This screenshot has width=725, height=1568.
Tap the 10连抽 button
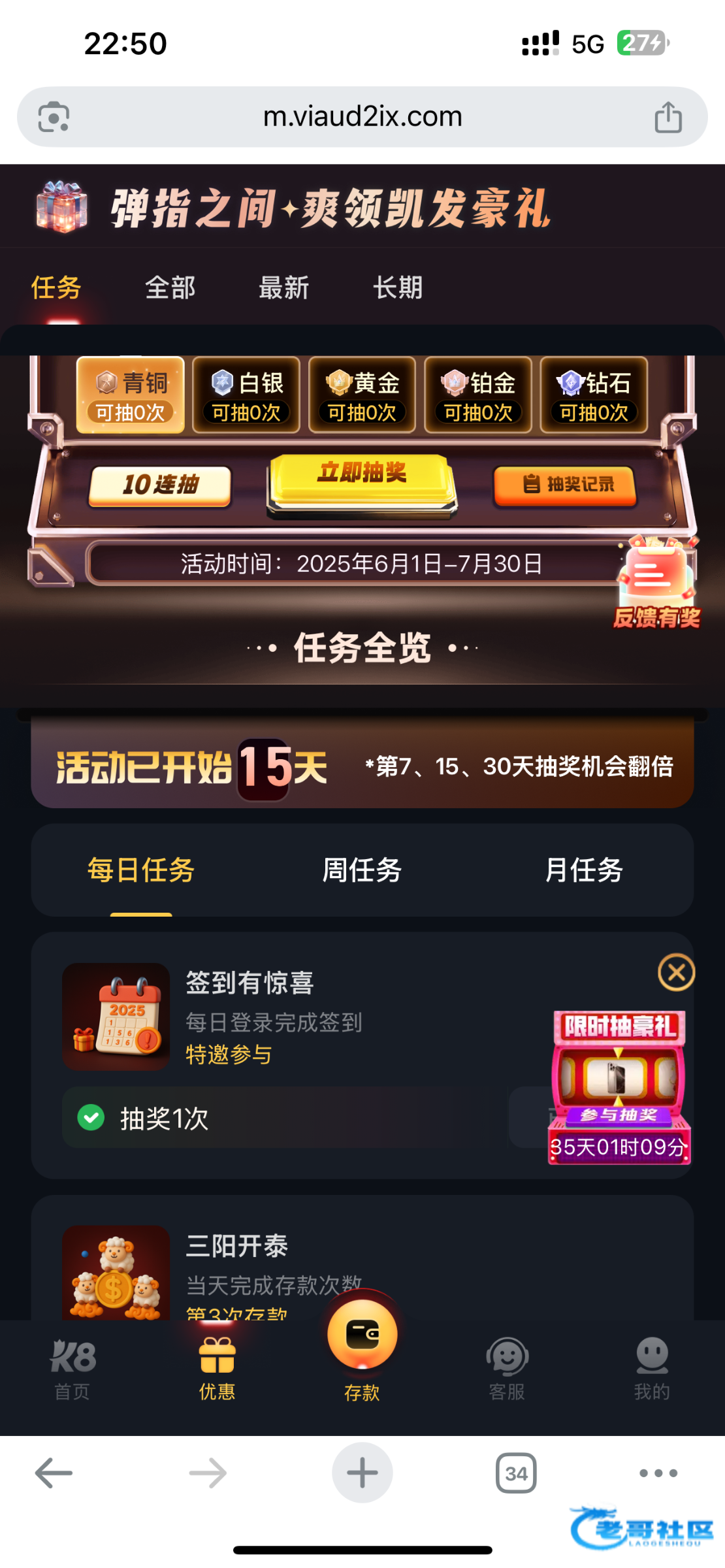[160, 485]
